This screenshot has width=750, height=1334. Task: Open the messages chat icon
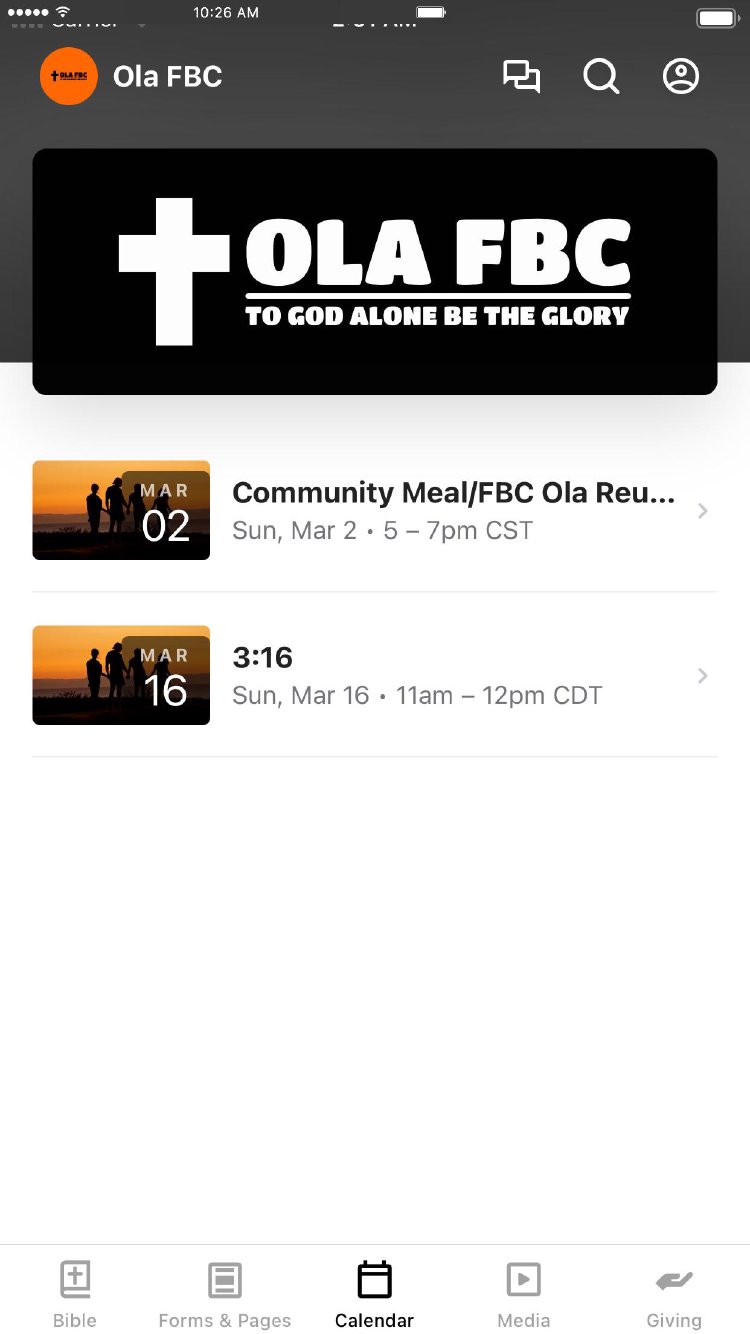click(521, 77)
